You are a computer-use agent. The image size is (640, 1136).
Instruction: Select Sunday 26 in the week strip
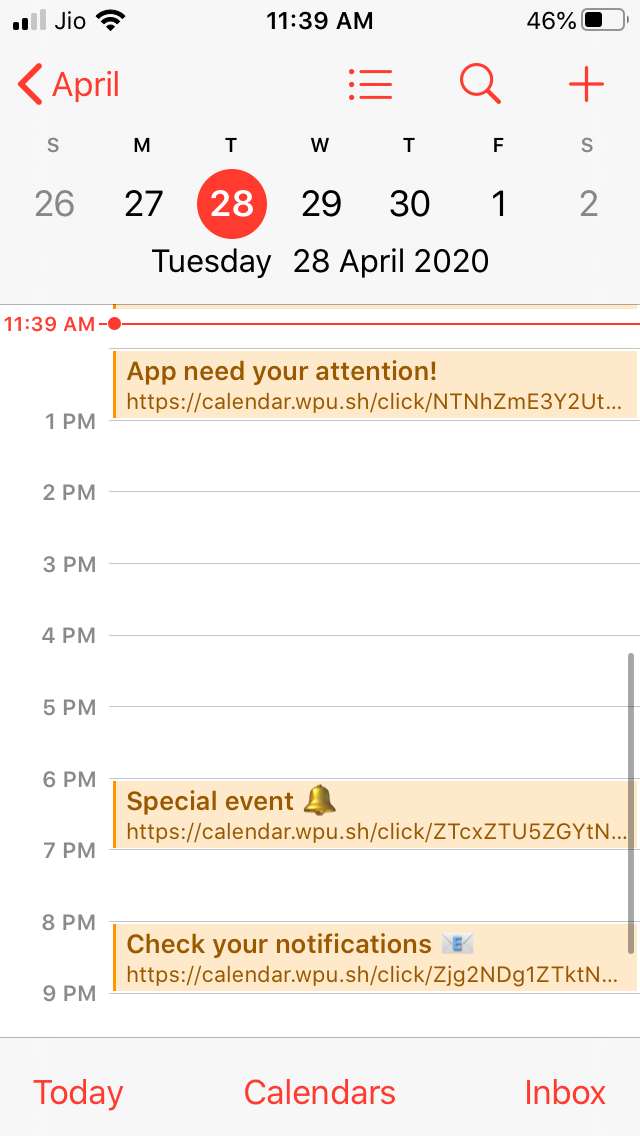(x=54, y=204)
